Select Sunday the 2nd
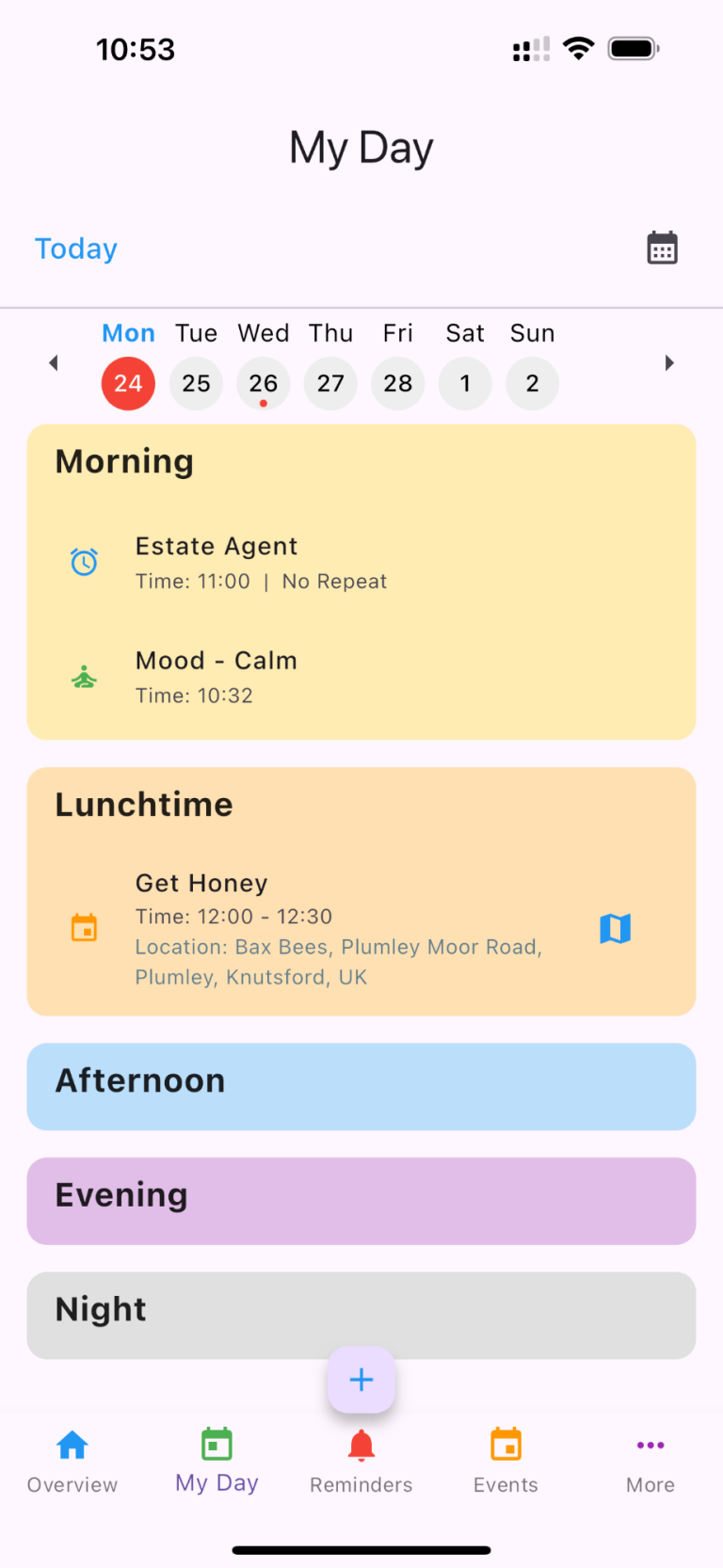This screenshot has height=1568, width=723. (x=533, y=383)
